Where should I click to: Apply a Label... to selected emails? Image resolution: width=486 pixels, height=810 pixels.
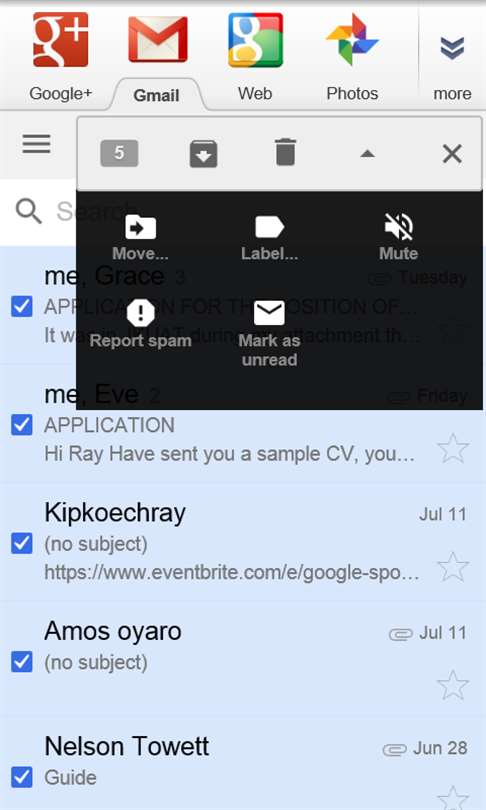[x=269, y=238]
